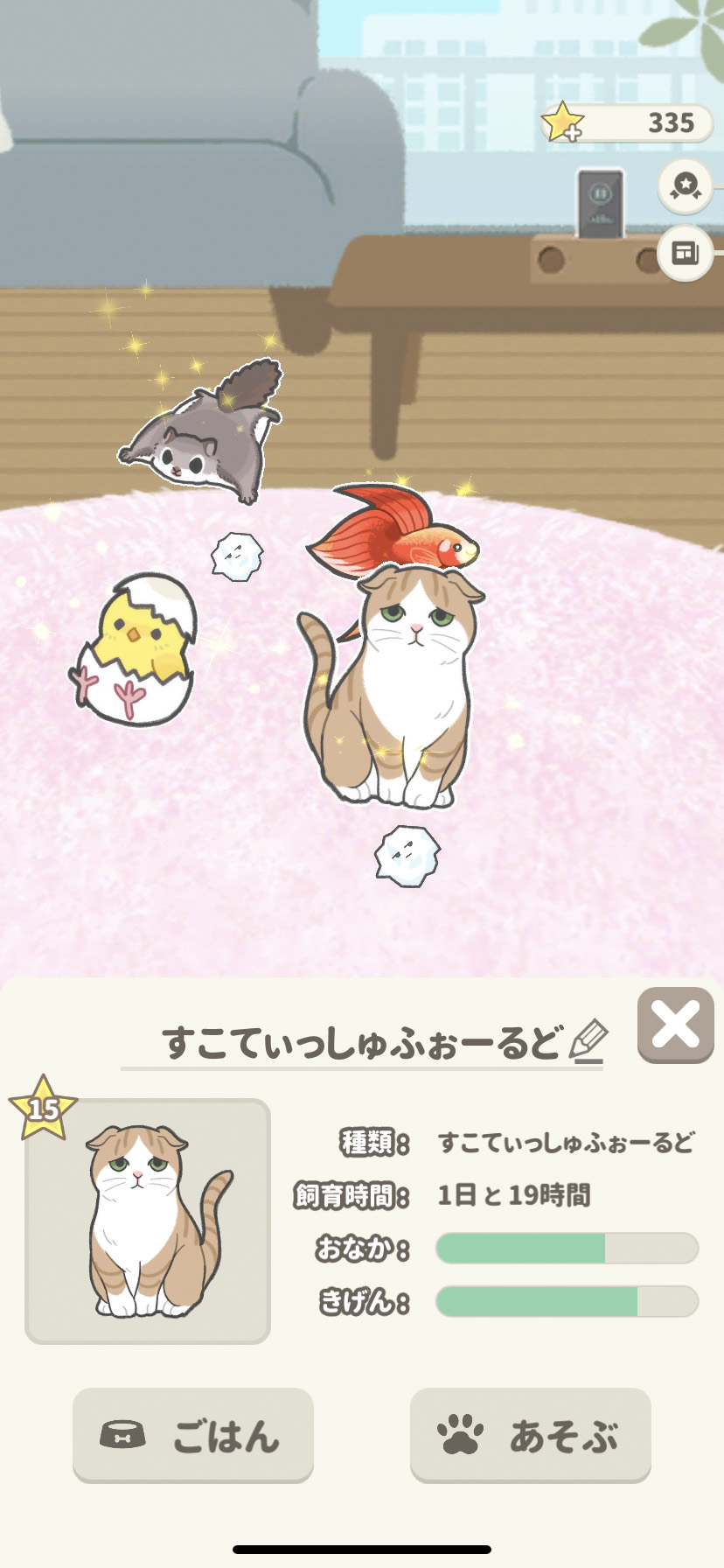Close the cat info panel
Viewport: 724px width, 1568px height.
pos(675,1025)
